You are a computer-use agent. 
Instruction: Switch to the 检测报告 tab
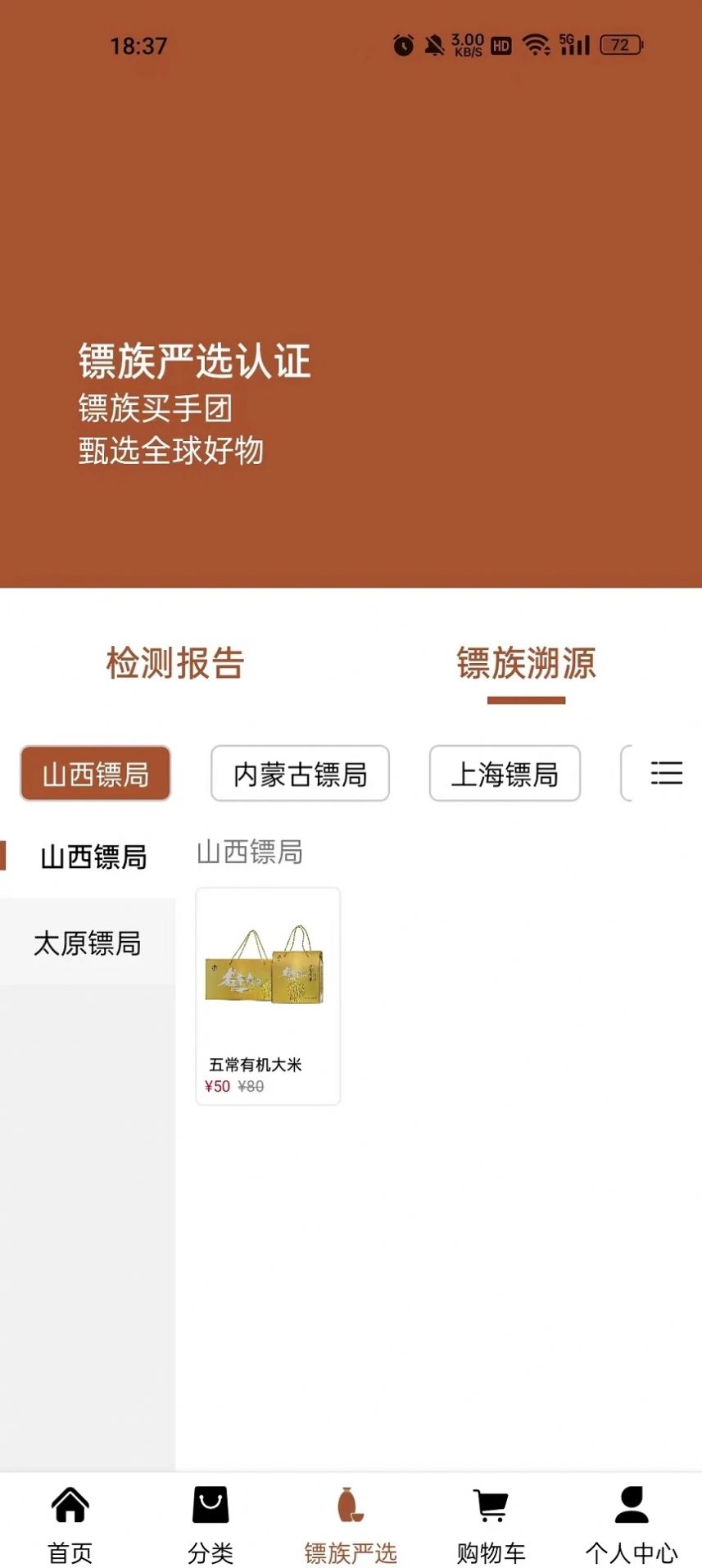tap(175, 662)
